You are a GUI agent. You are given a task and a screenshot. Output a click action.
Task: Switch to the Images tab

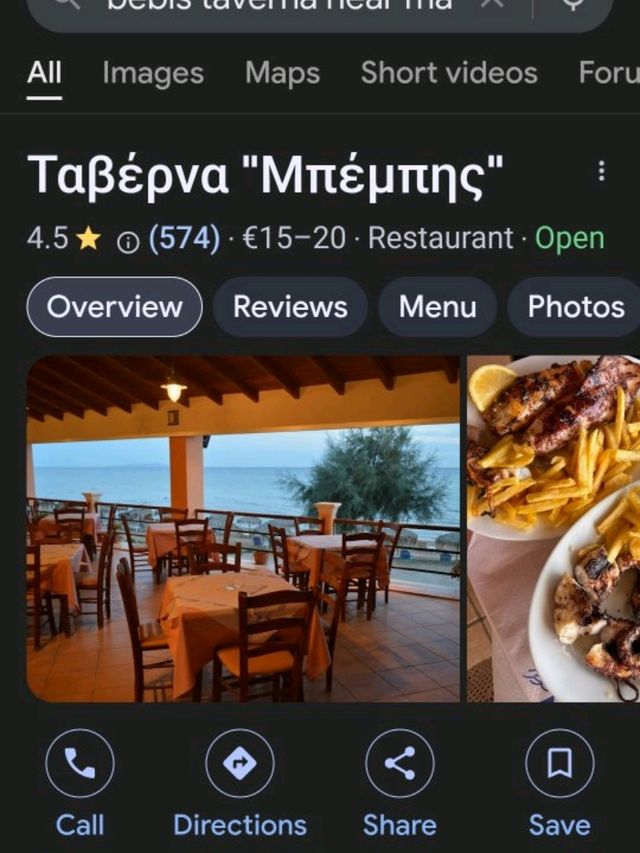tap(153, 73)
